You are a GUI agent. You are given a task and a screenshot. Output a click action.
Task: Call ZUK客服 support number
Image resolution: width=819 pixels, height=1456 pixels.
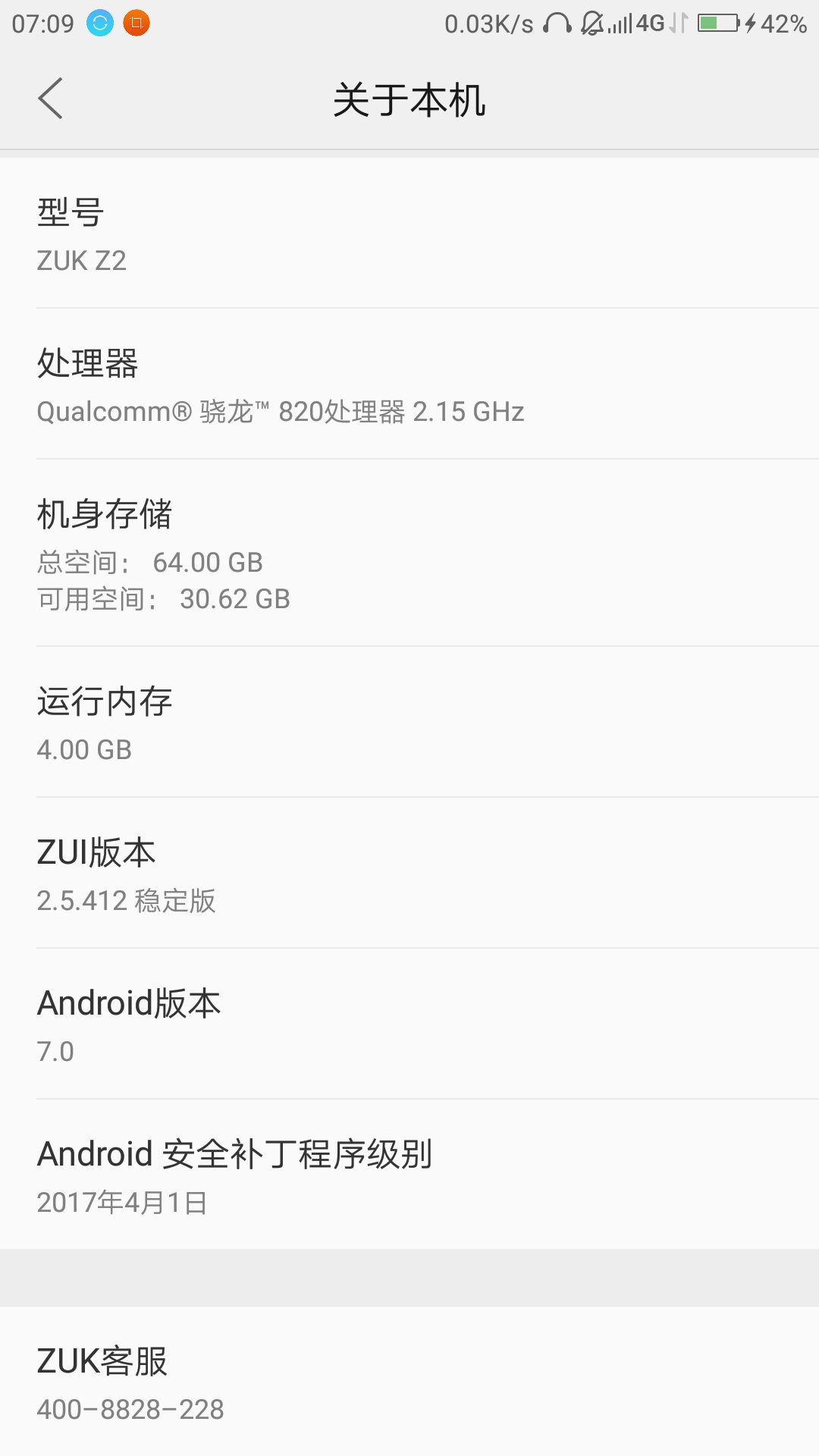409,1382
